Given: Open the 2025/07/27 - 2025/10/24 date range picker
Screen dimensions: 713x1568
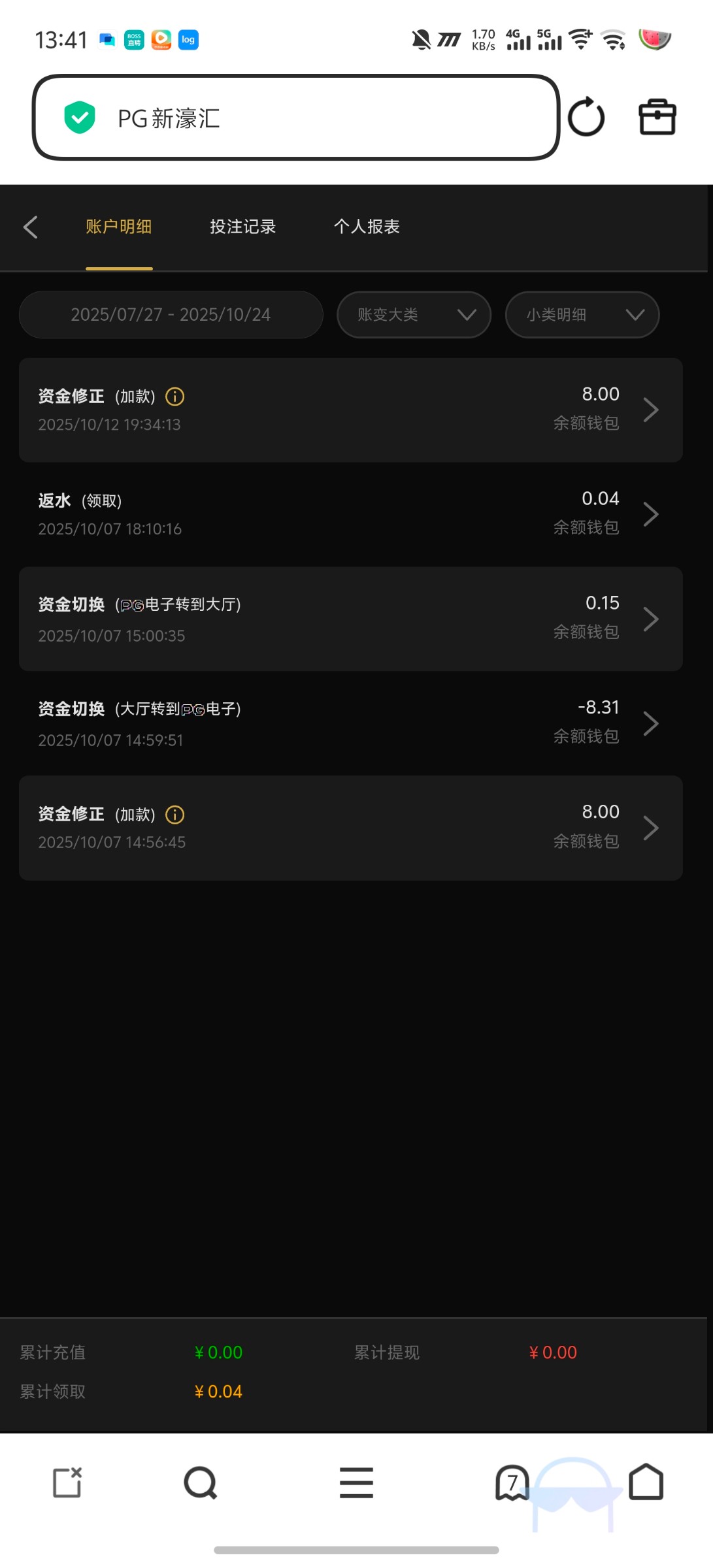Looking at the screenshot, I should pos(171,315).
